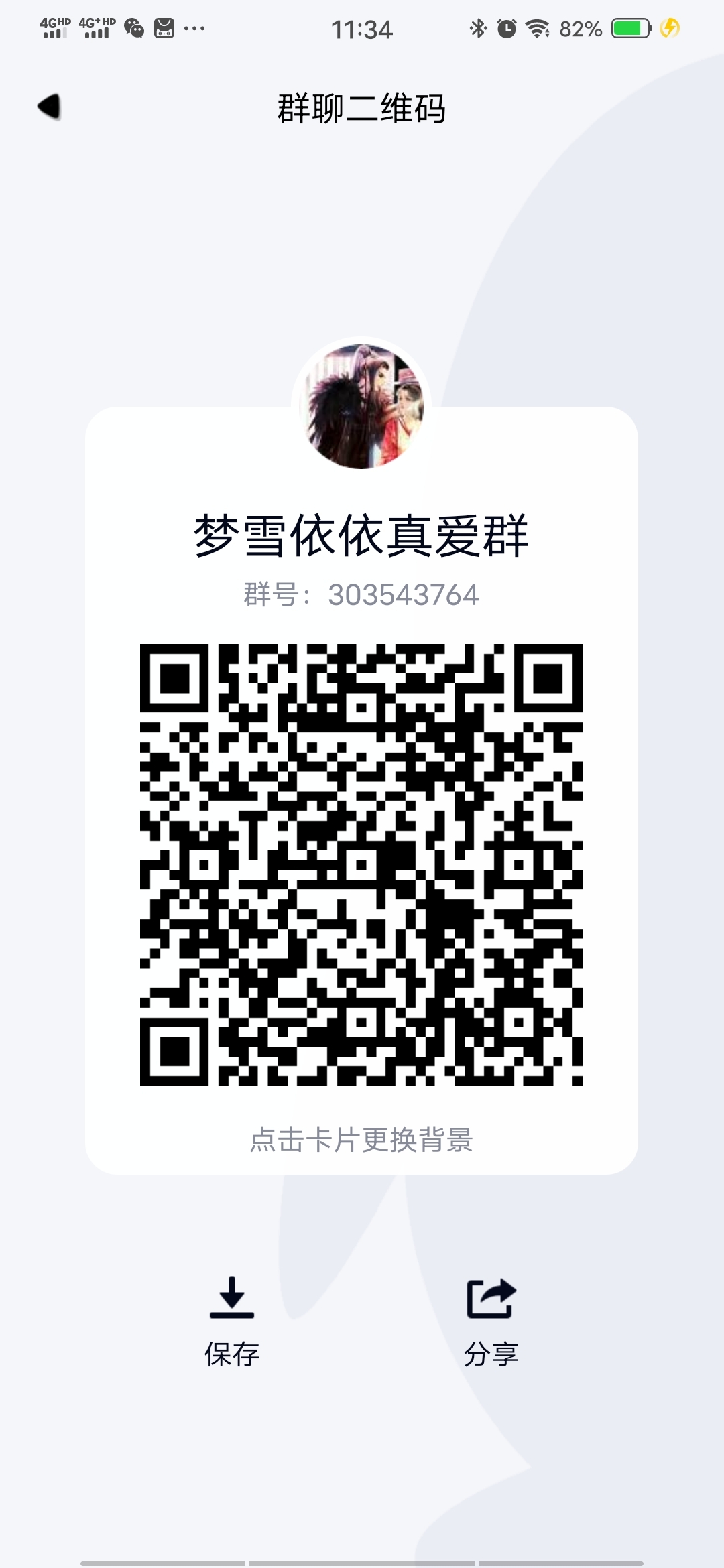Go back from the group QR code page
This screenshot has height=1568, width=724.
50,107
